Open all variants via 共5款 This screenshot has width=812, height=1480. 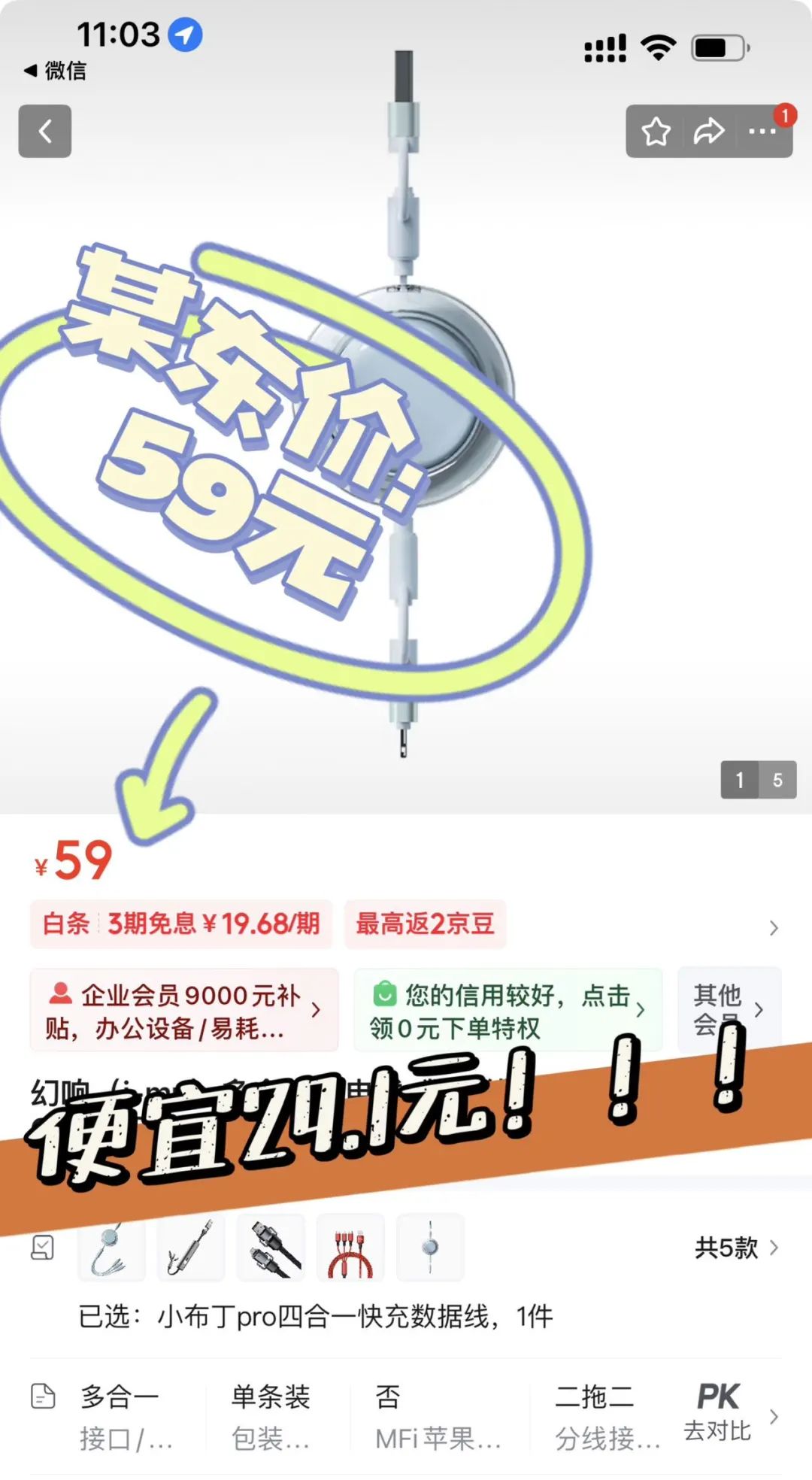[736, 1248]
